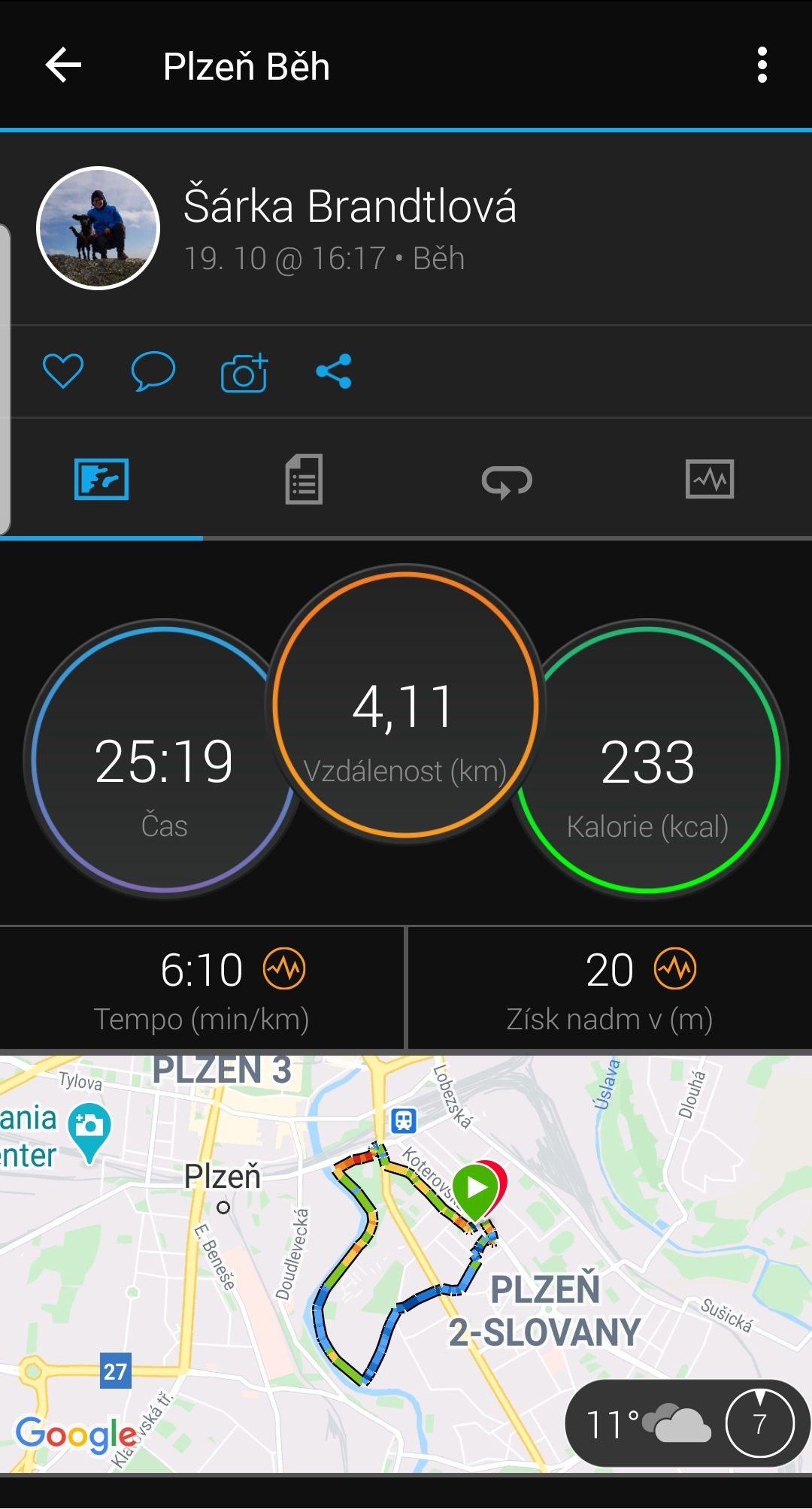Go back with the arrow icon
This screenshot has height=1509, width=812.
click(x=63, y=65)
